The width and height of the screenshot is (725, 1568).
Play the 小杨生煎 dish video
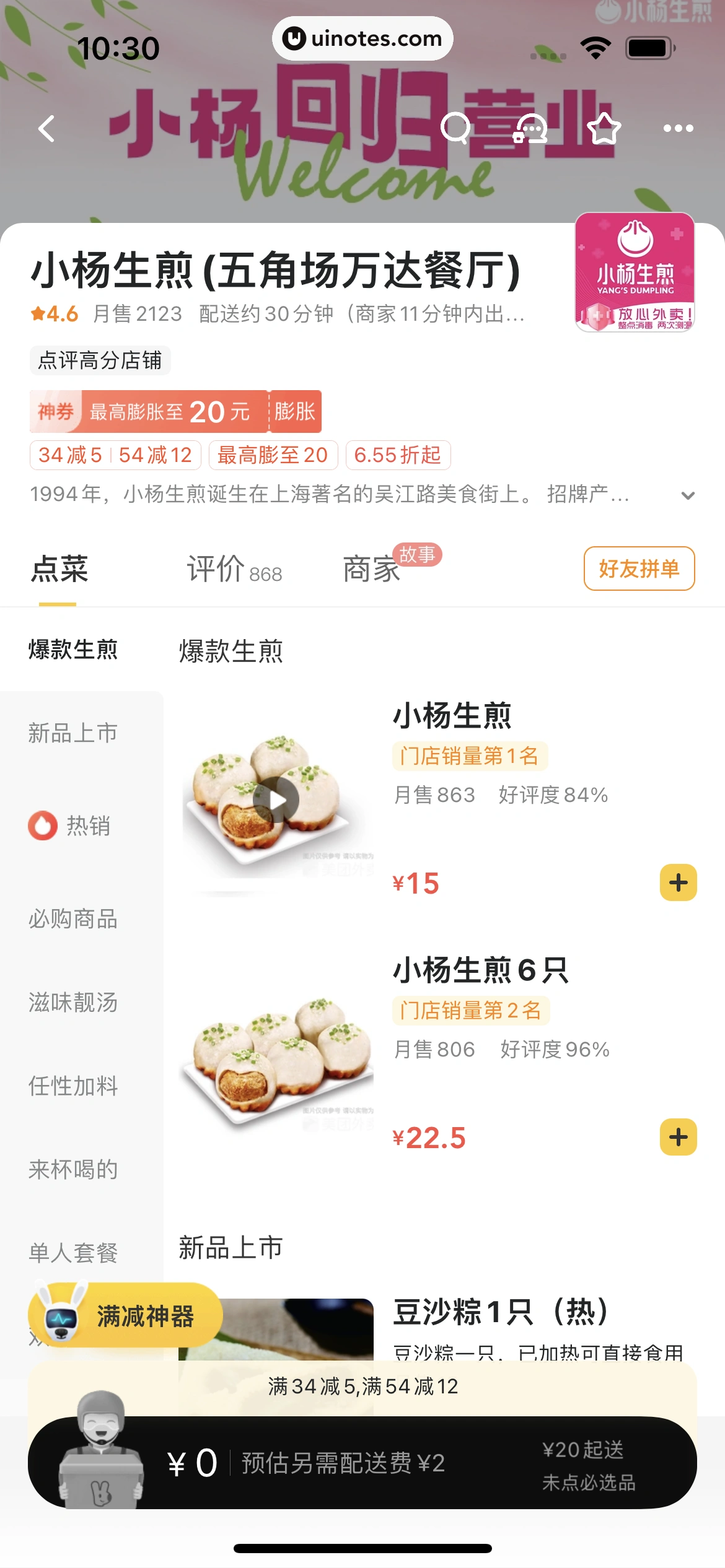pos(277,799)
